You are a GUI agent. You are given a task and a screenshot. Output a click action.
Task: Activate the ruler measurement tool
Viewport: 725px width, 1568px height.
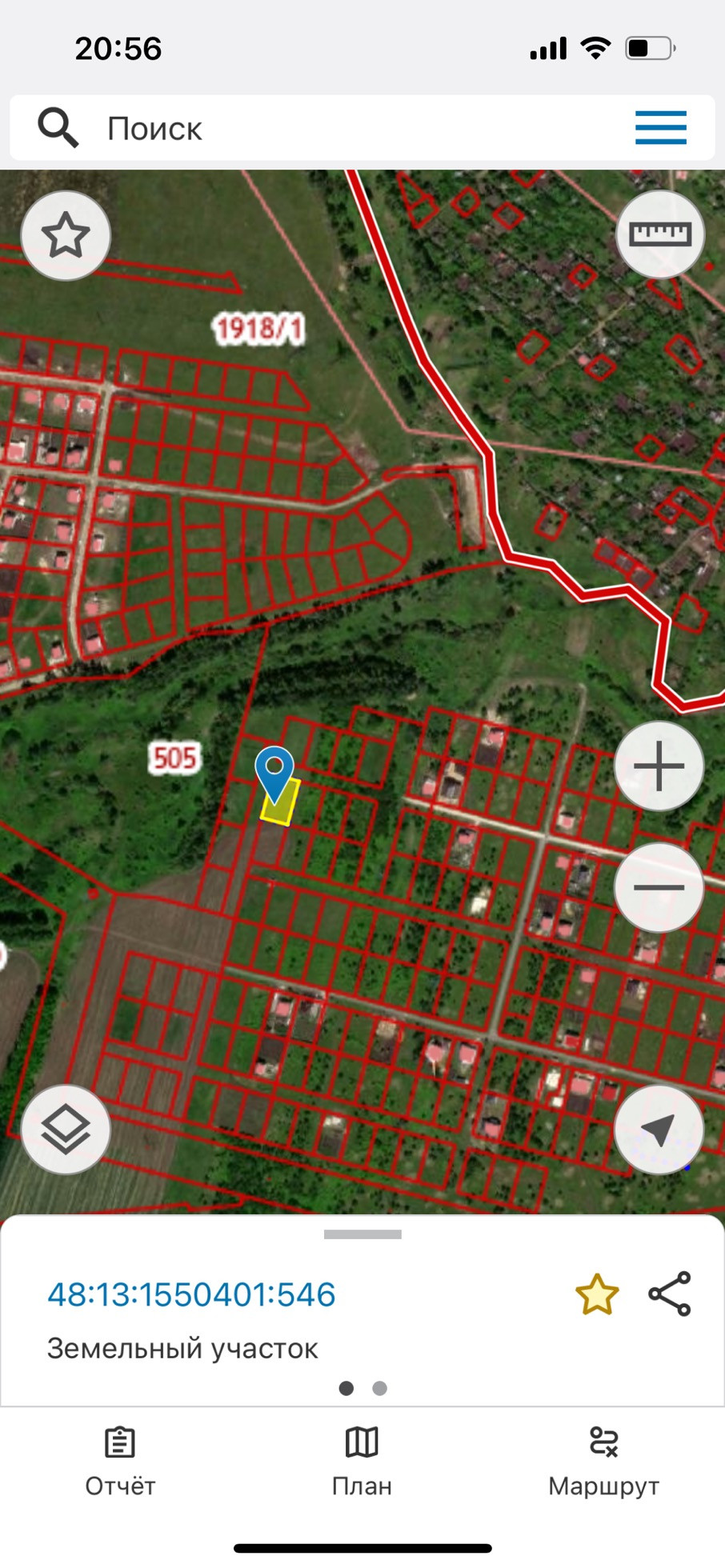tap(659, 234)
